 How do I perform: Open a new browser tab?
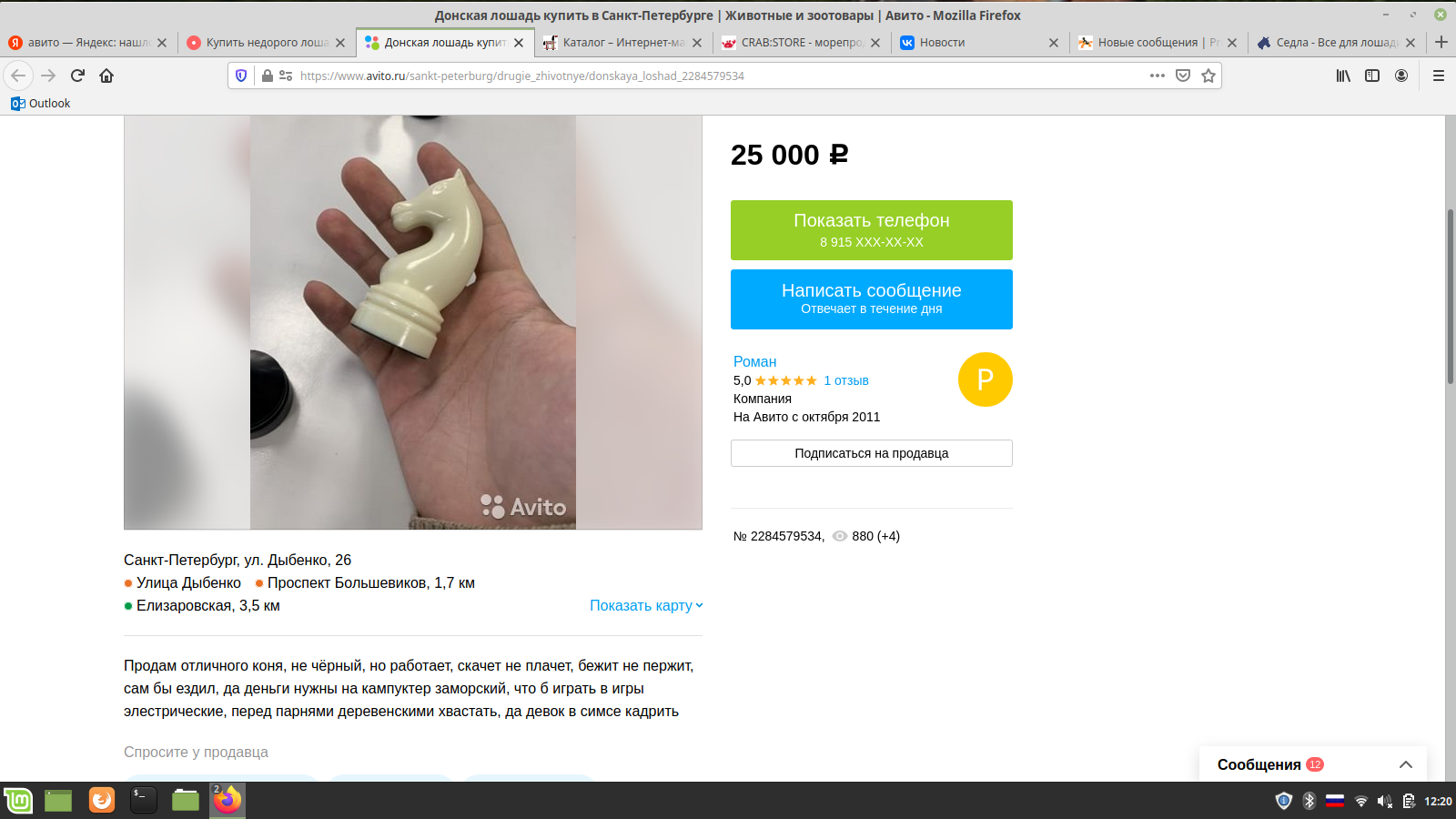tap(1441, 42)
